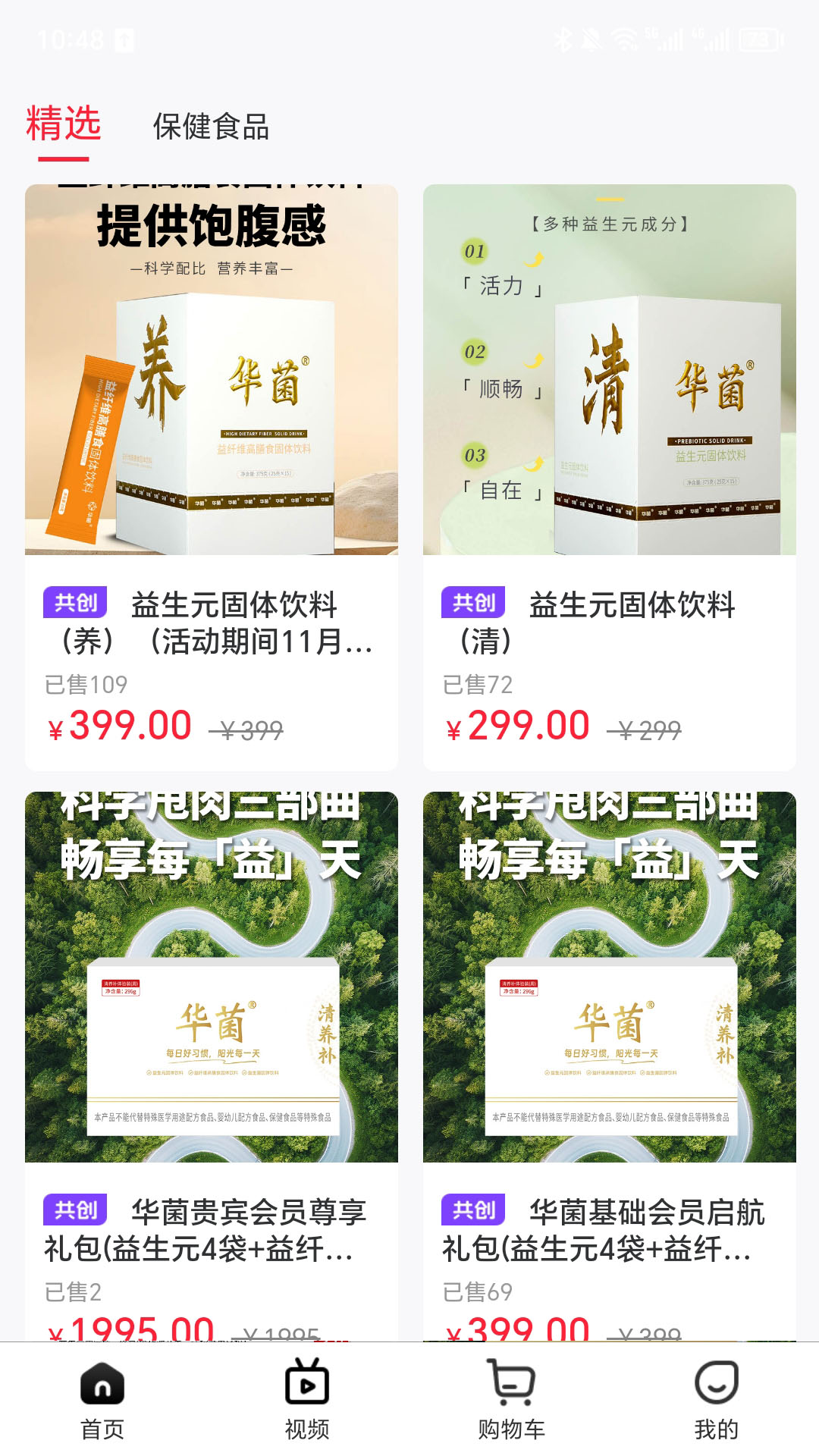The width and height of the screenshot is (819, 1456).
Task: Open the 首页 home icon
Action: (102, 1404)
